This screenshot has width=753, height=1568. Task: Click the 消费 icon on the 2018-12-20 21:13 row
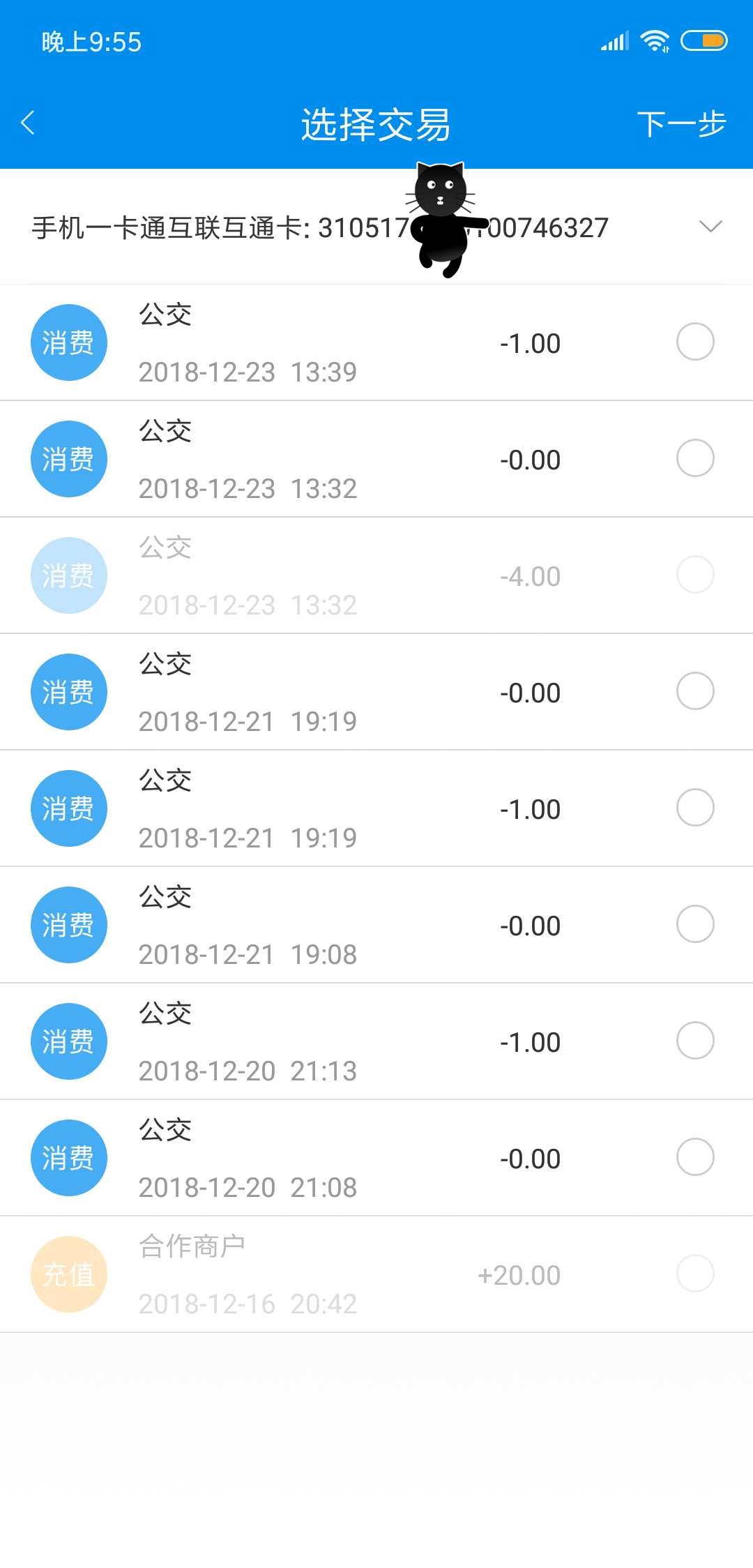point(68,1041)
